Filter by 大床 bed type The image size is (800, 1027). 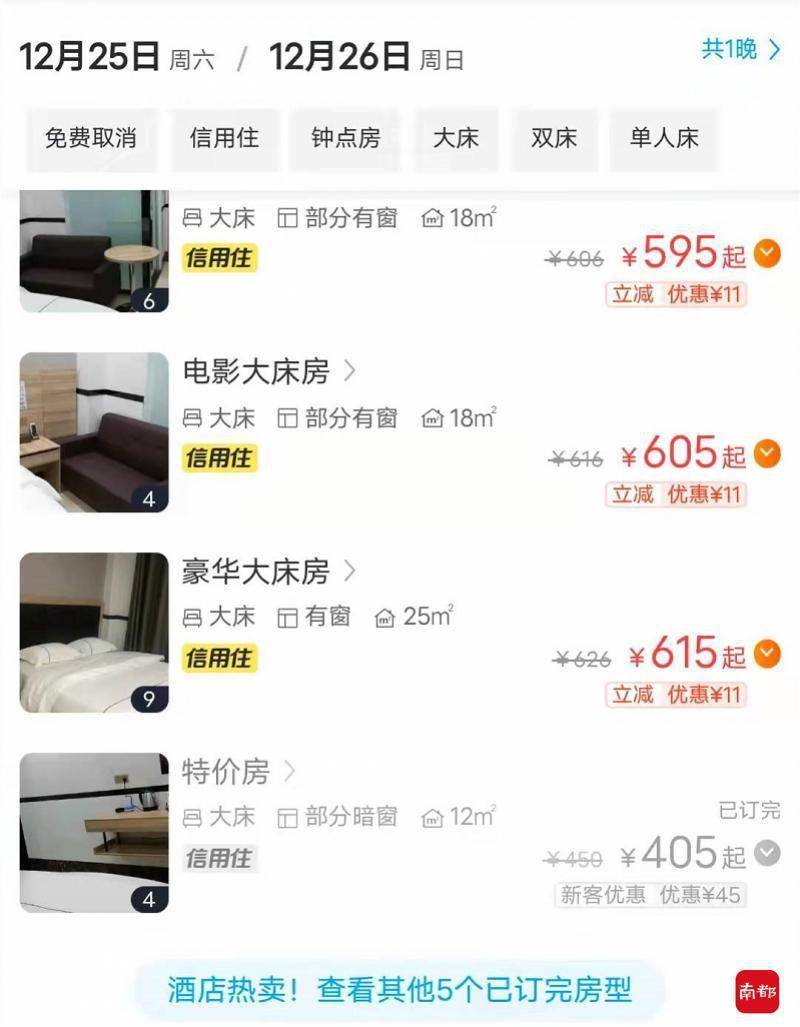(456, 138)
